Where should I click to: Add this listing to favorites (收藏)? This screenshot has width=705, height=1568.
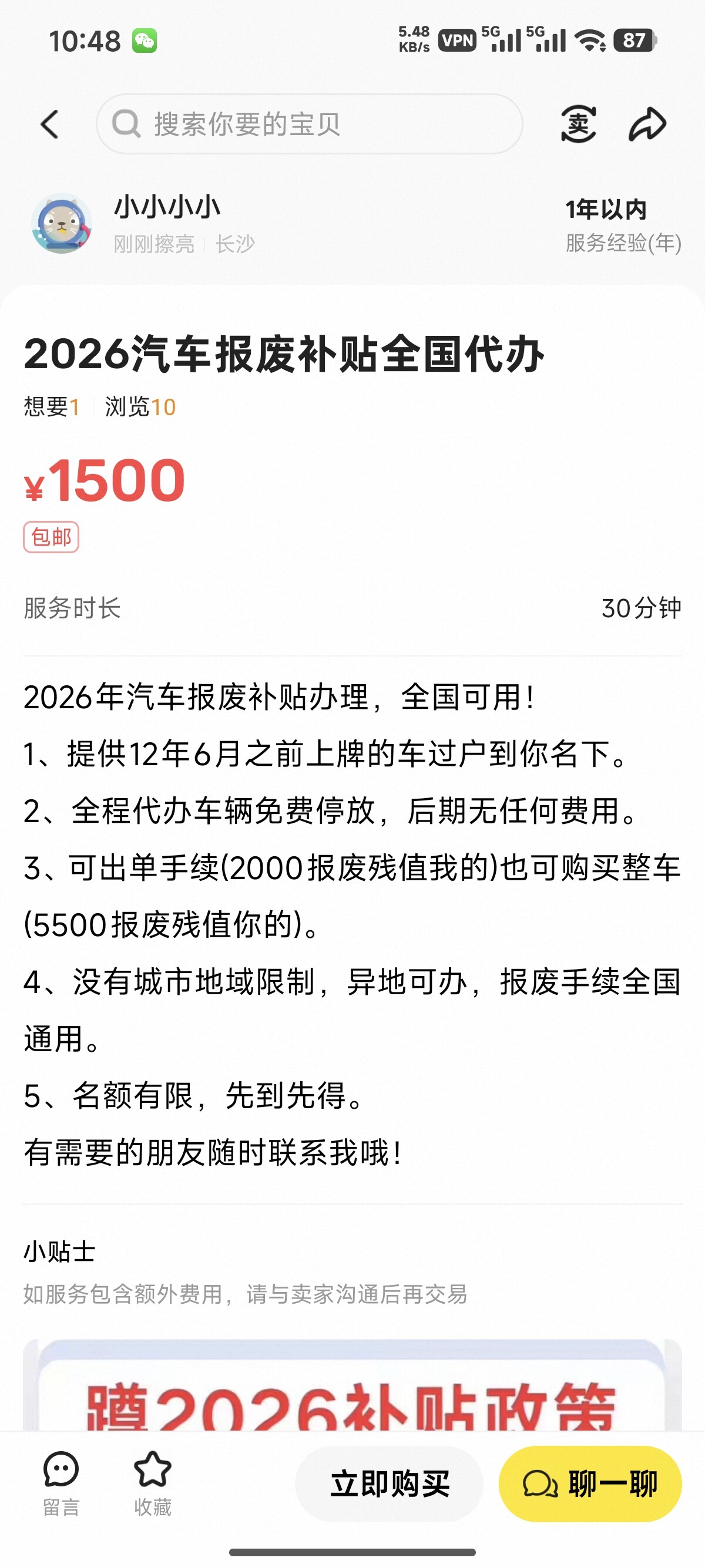coord(152,1482)
